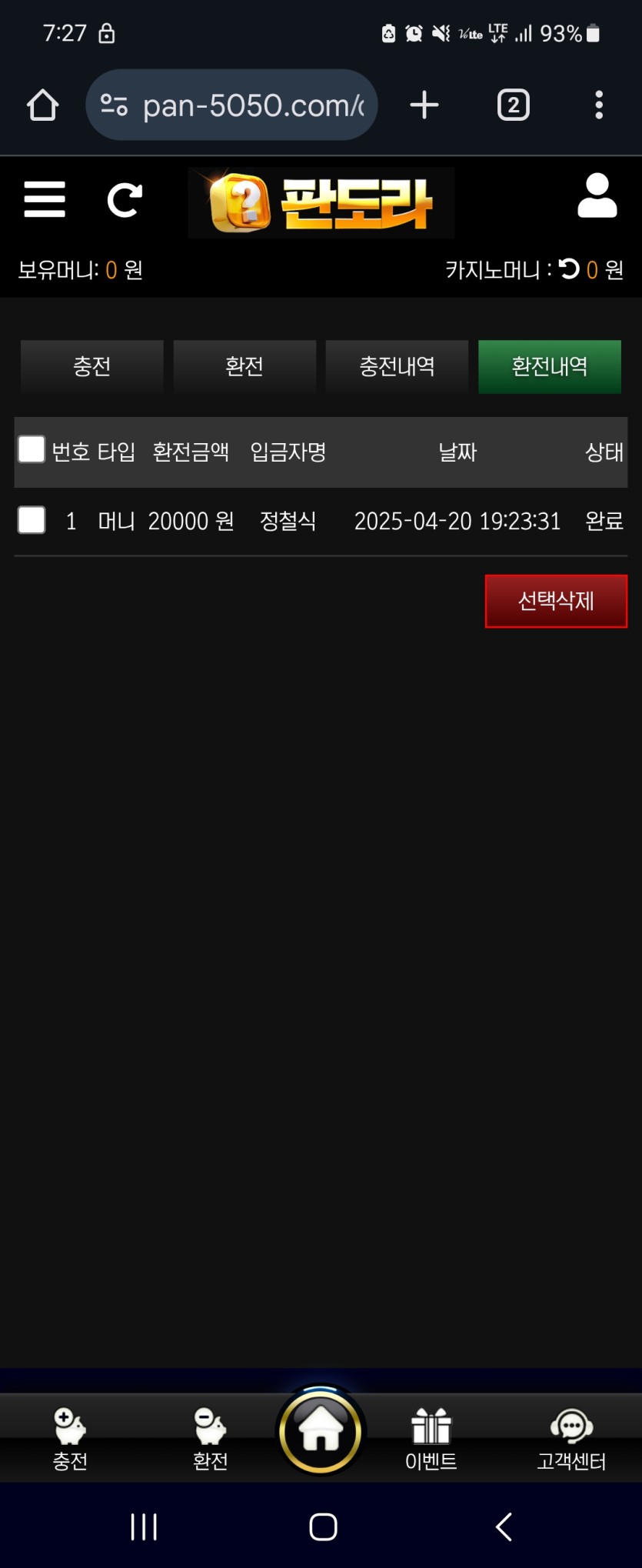Select the 환전내역 tab
Viewport: 642px width, 1568px height.
coord(549,366)
